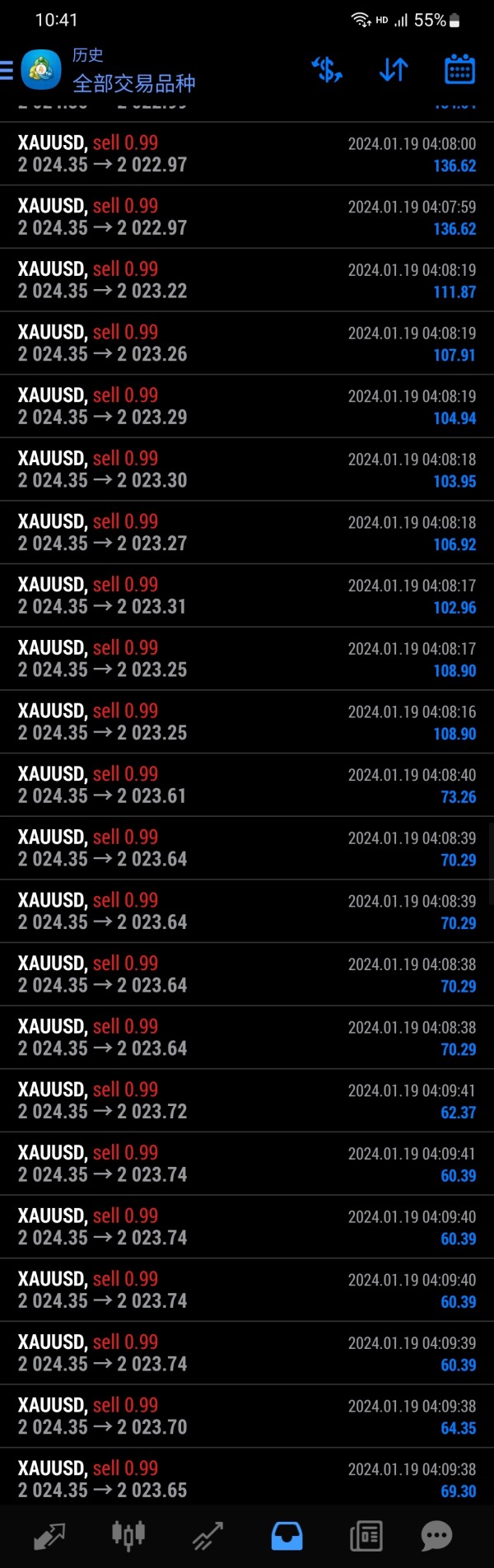
Task: Open the sort order options
Action: pyautogui.click(x=394, y=70)
